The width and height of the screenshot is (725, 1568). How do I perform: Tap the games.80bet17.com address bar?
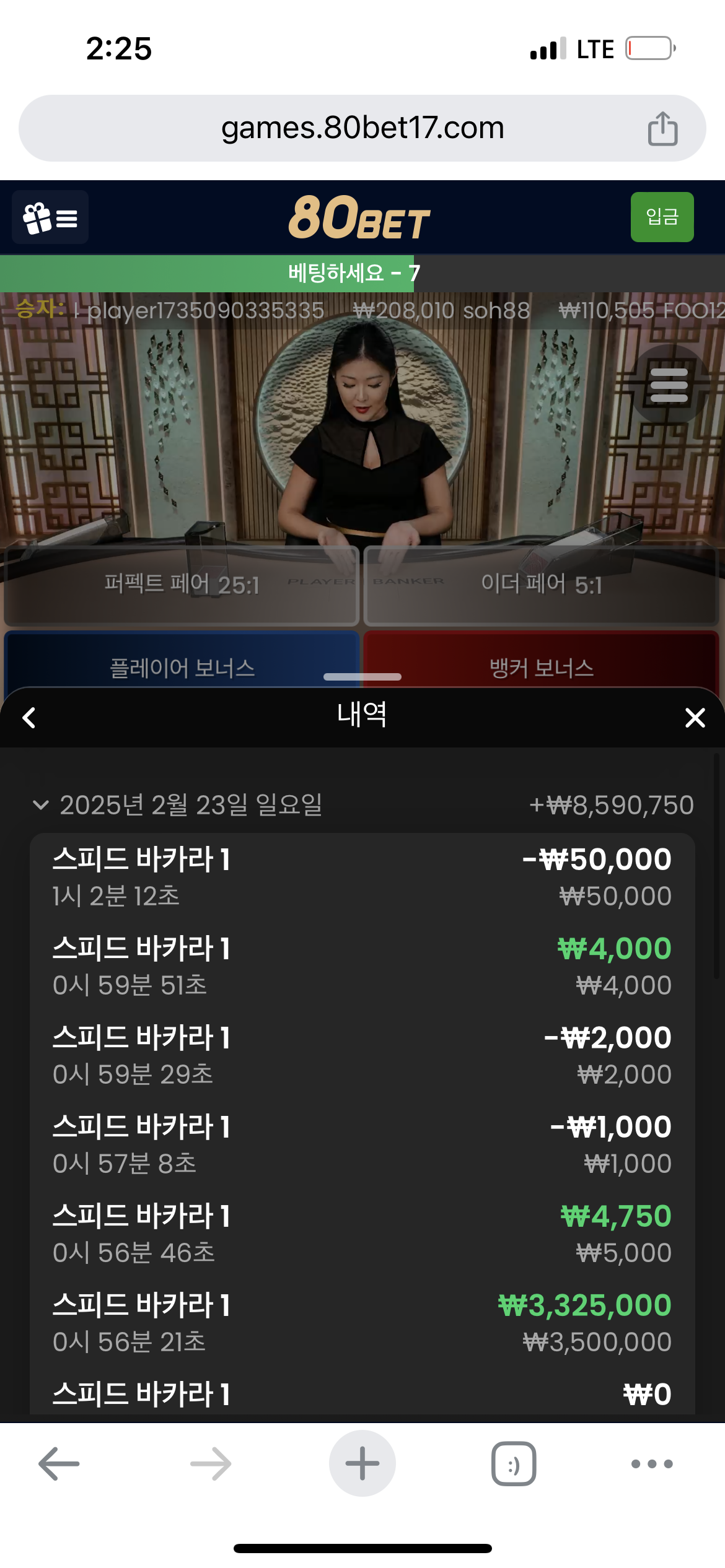[x=362, y=128]
